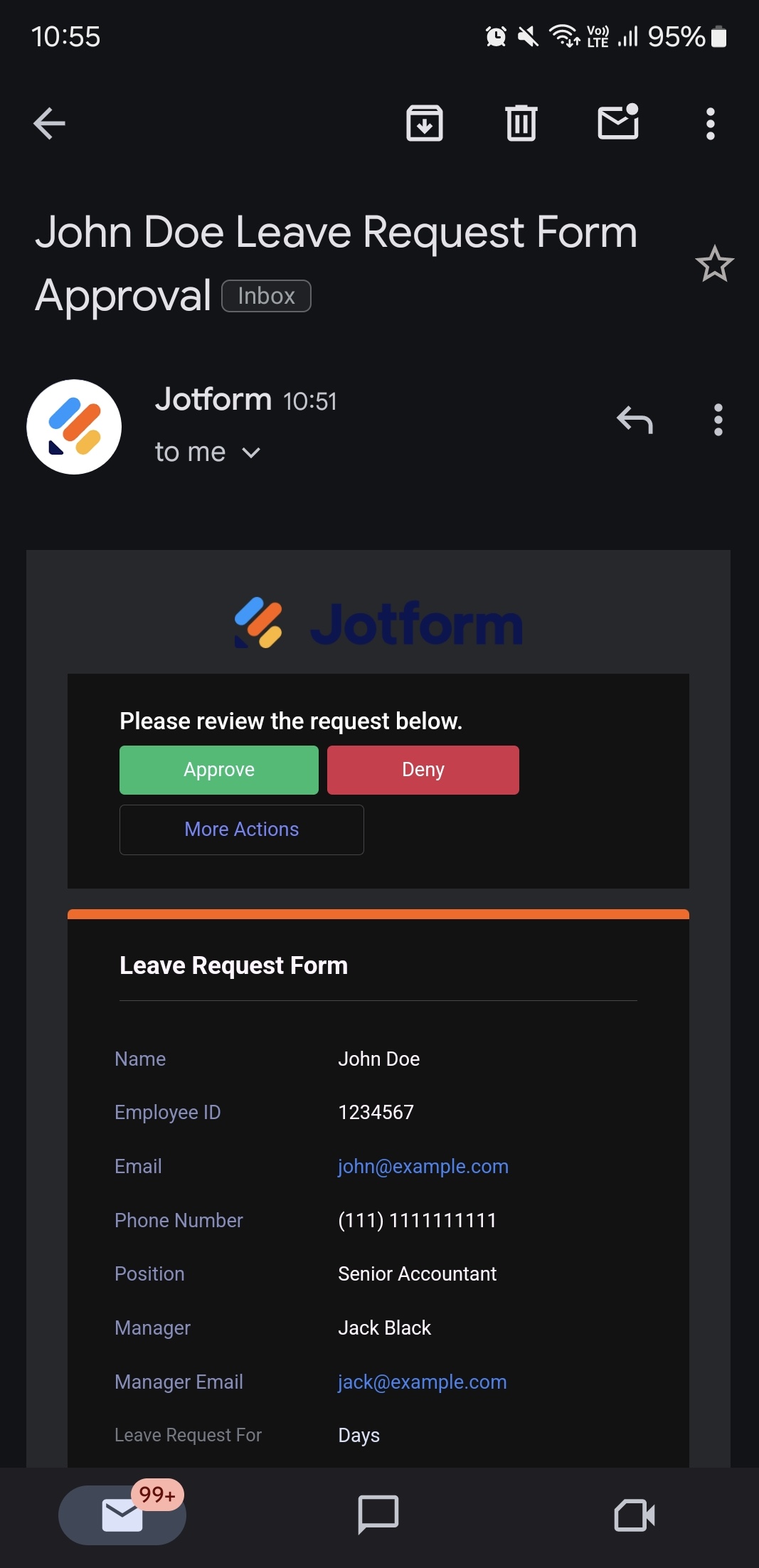Star this email
This screenshot has width=759, height=1568.
click(x=714, y=264)
